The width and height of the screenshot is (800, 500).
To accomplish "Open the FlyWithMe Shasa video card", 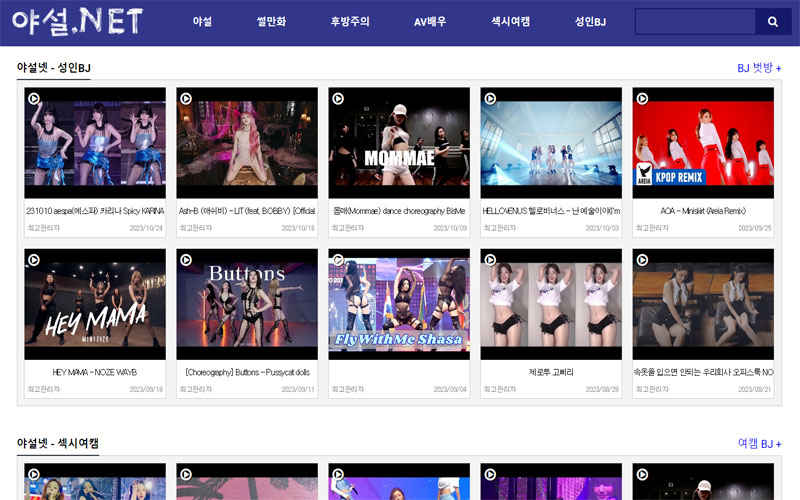I will (x=399, y=305).
